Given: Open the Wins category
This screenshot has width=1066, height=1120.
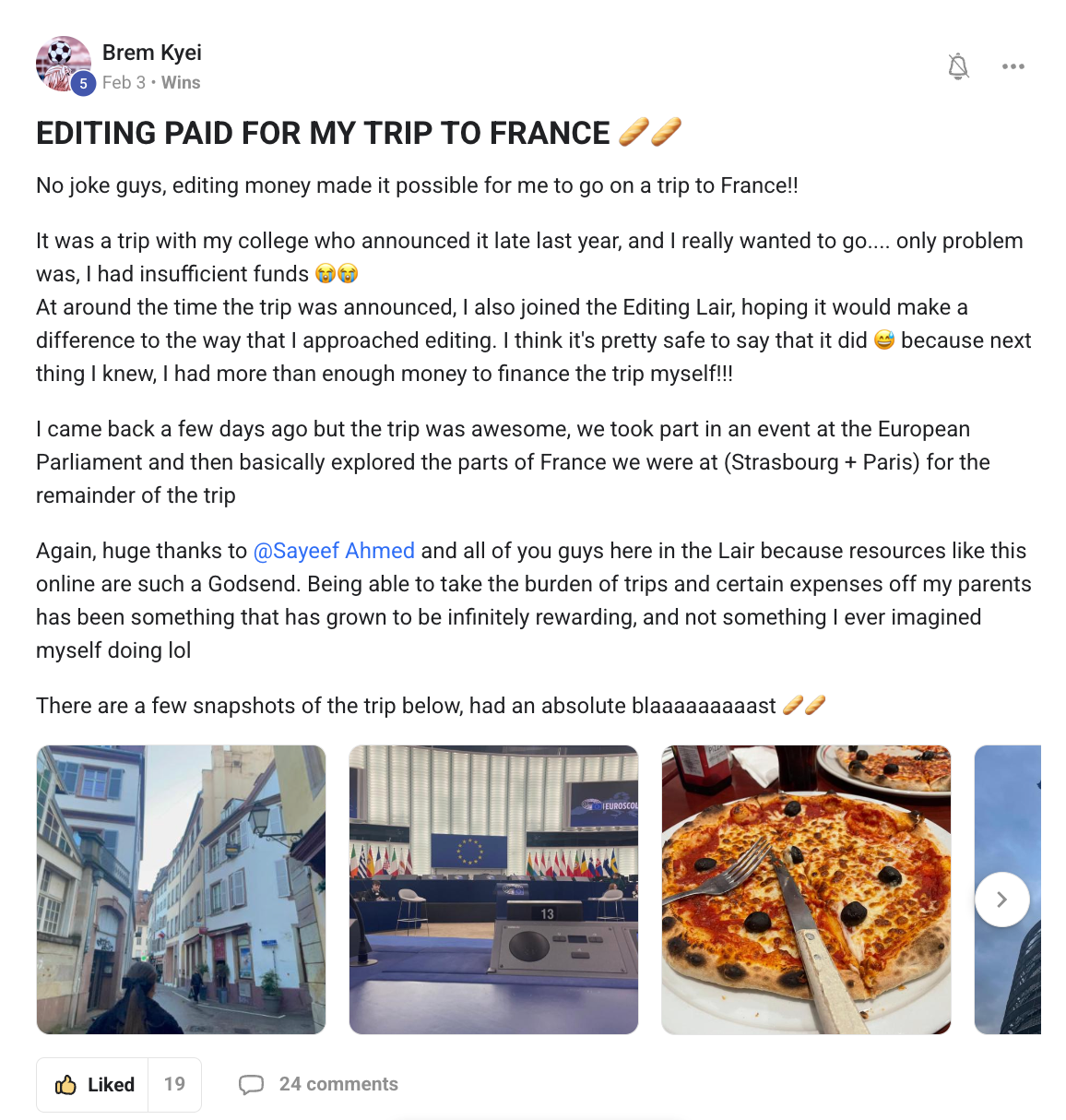Looking at the screenshot, I should [x=181, y=82].
